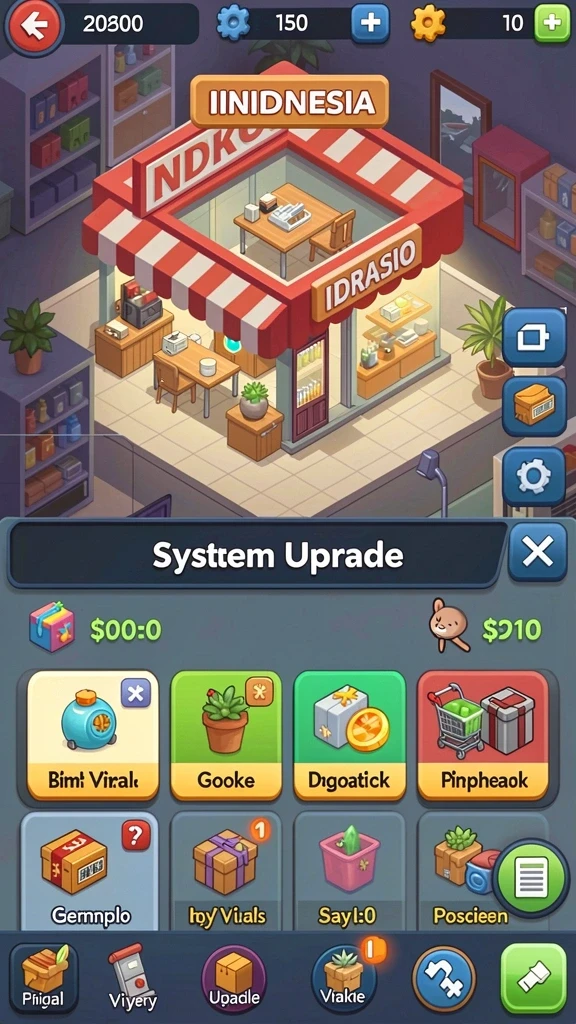This screenshot has height=1024, width=576.
Task: Open the settings gear on the side
Action: 534,477
